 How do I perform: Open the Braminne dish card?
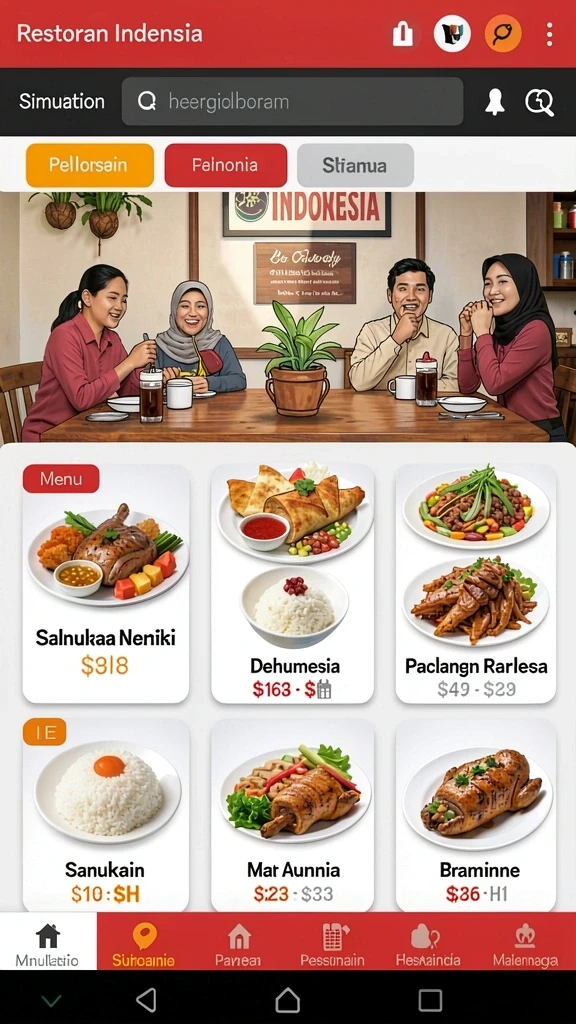point(476,815)
